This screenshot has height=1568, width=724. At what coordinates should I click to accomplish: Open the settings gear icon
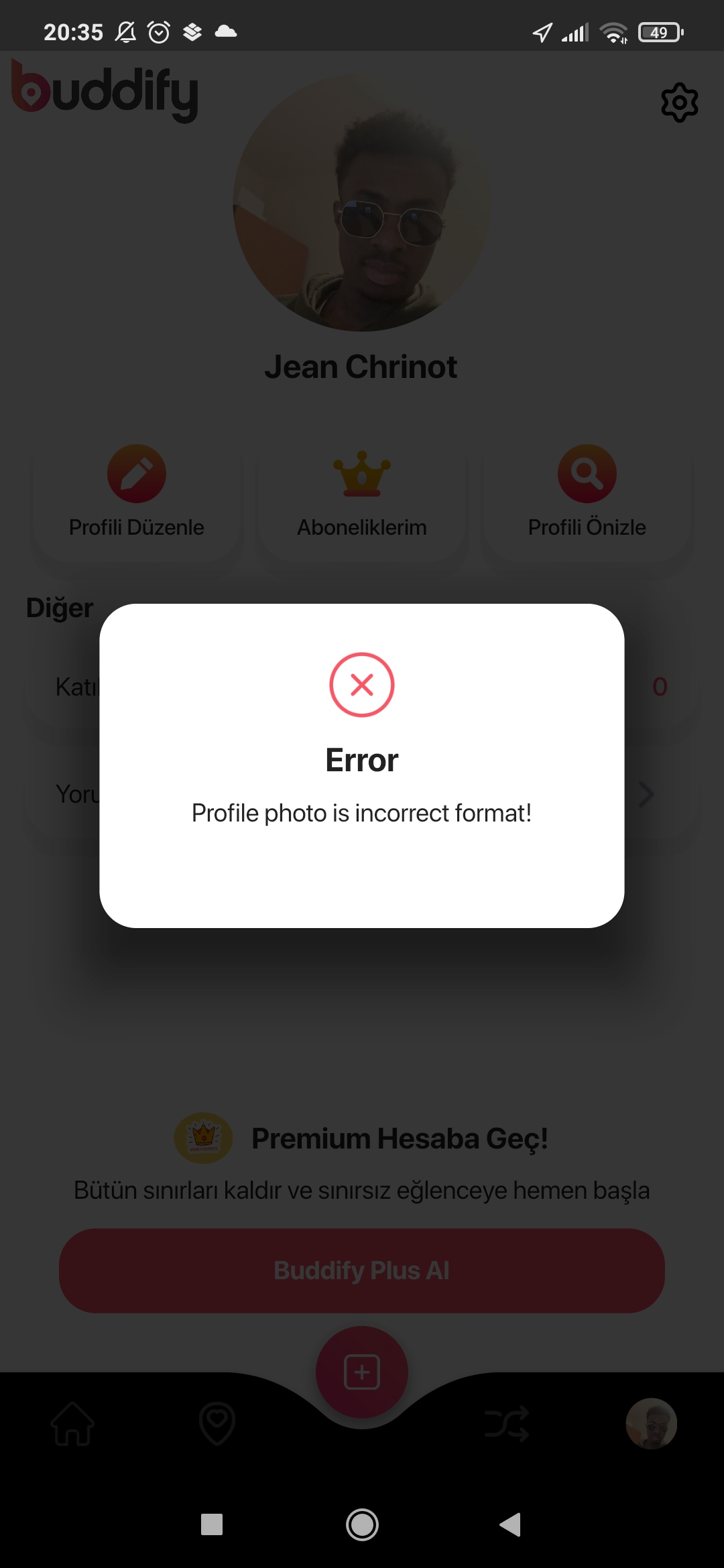tap(679, 103)
